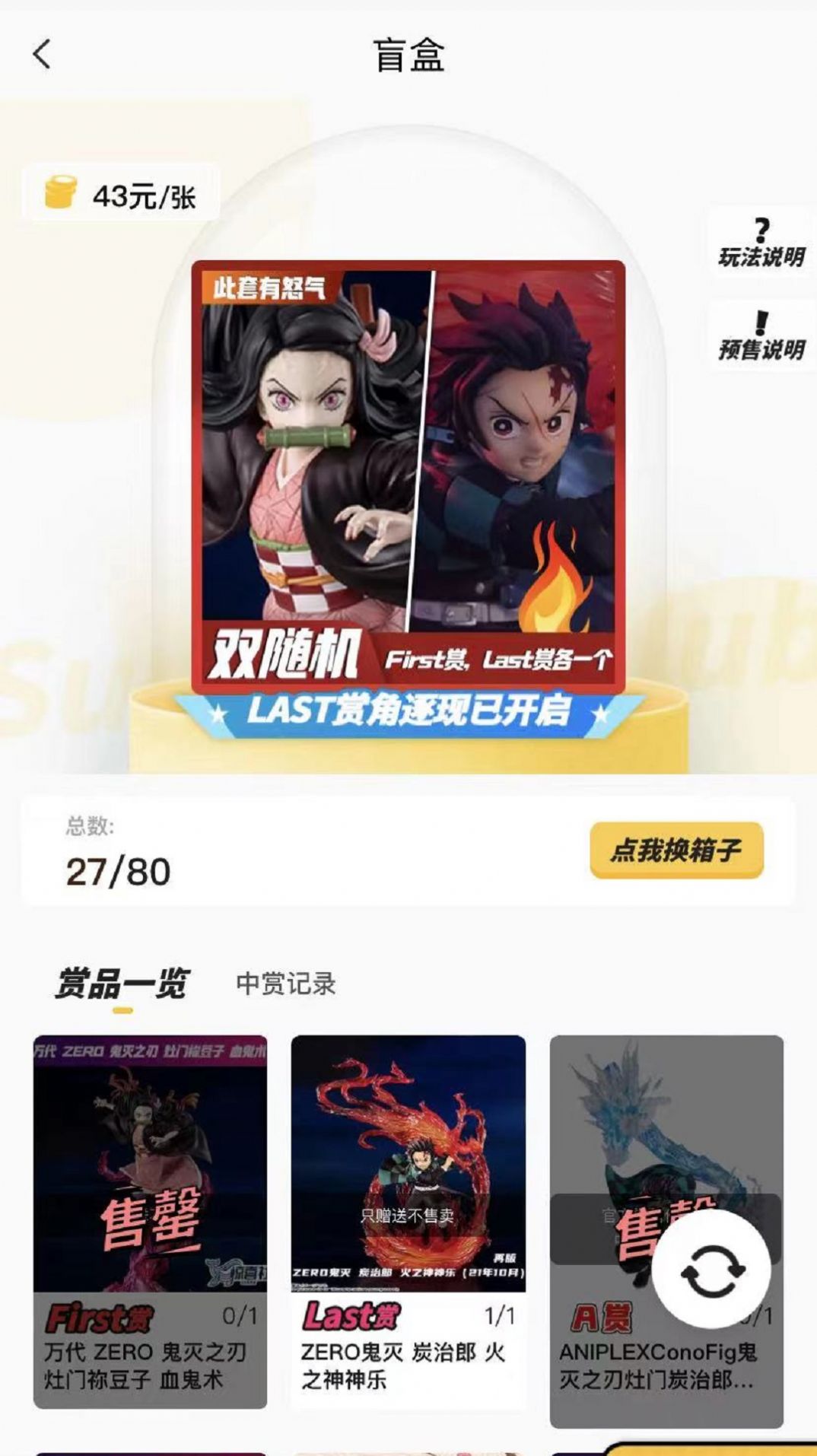Open the Last赏 炭治郎 火之神神乐 card
817x1456 pixels.
(408, 1217)
